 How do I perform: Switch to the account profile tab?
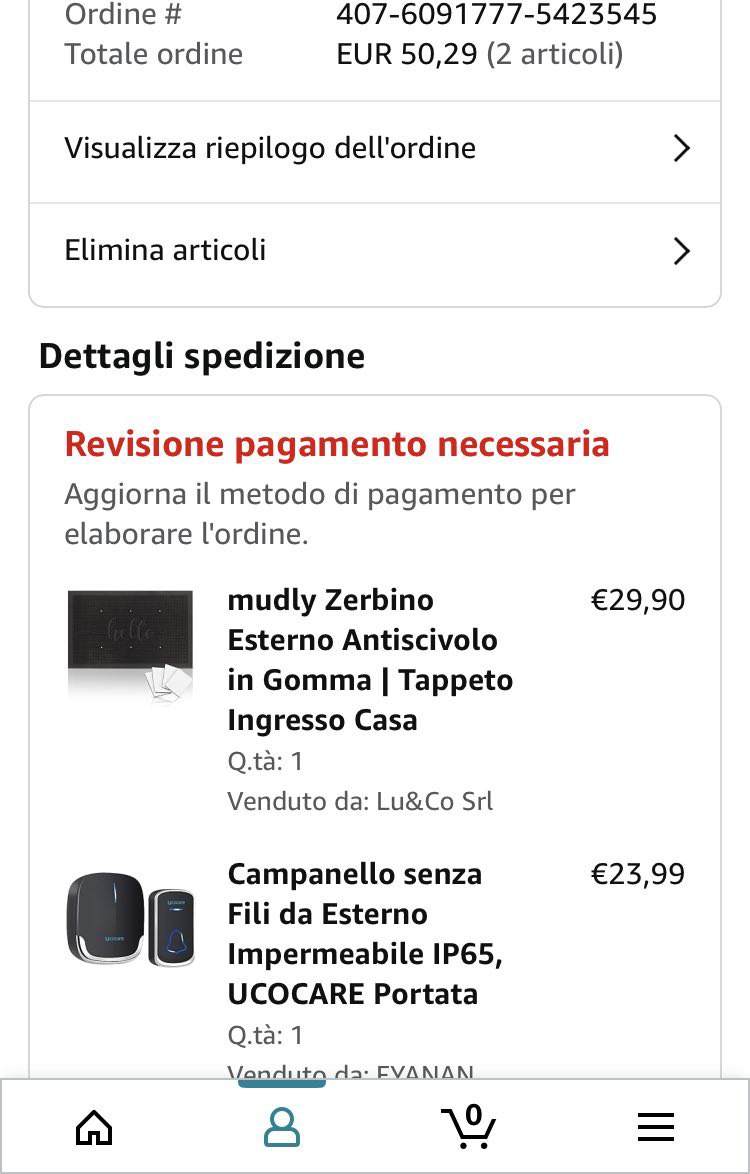(282, 1127)
